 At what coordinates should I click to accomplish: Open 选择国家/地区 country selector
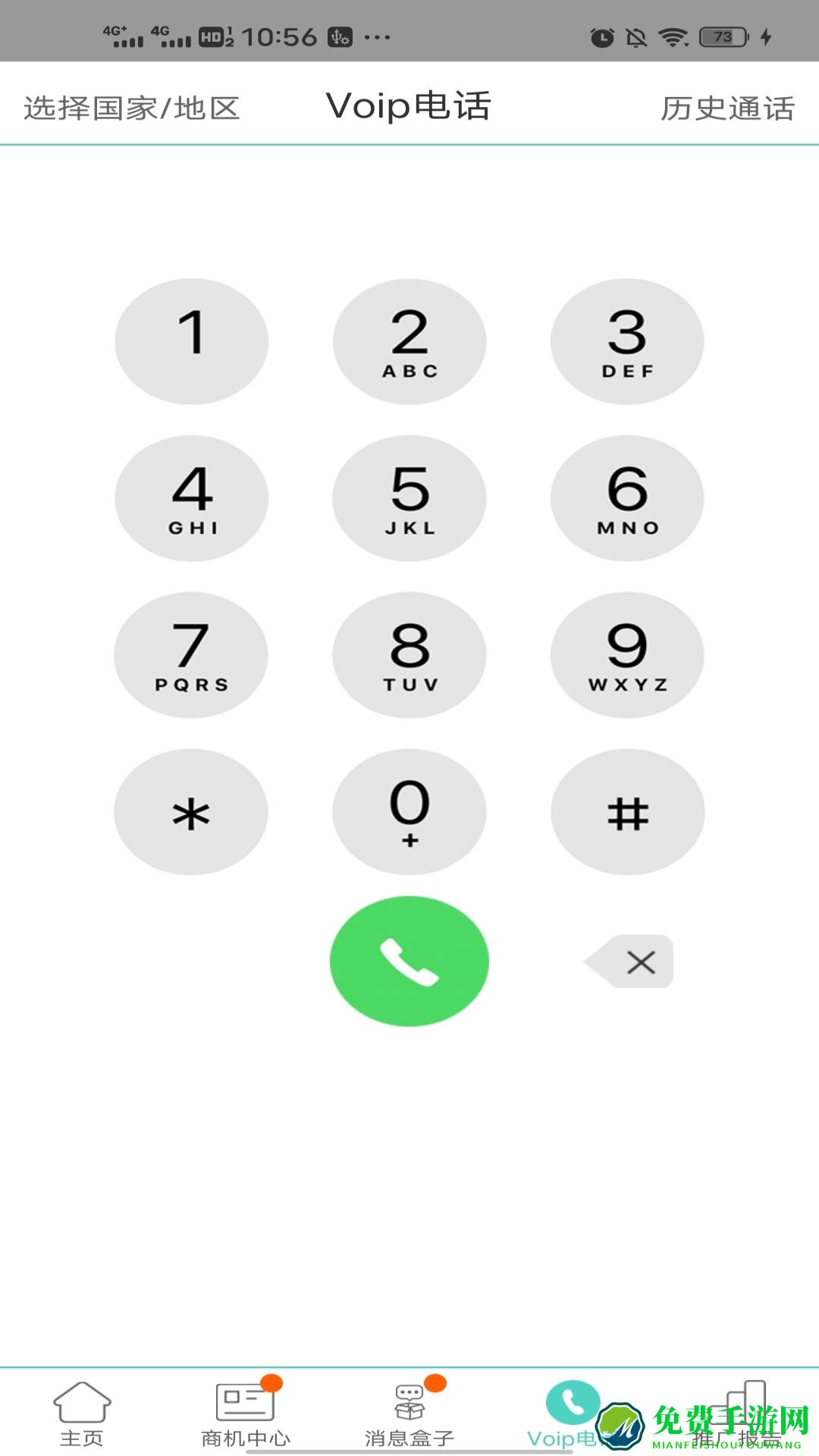pos(132,108)
